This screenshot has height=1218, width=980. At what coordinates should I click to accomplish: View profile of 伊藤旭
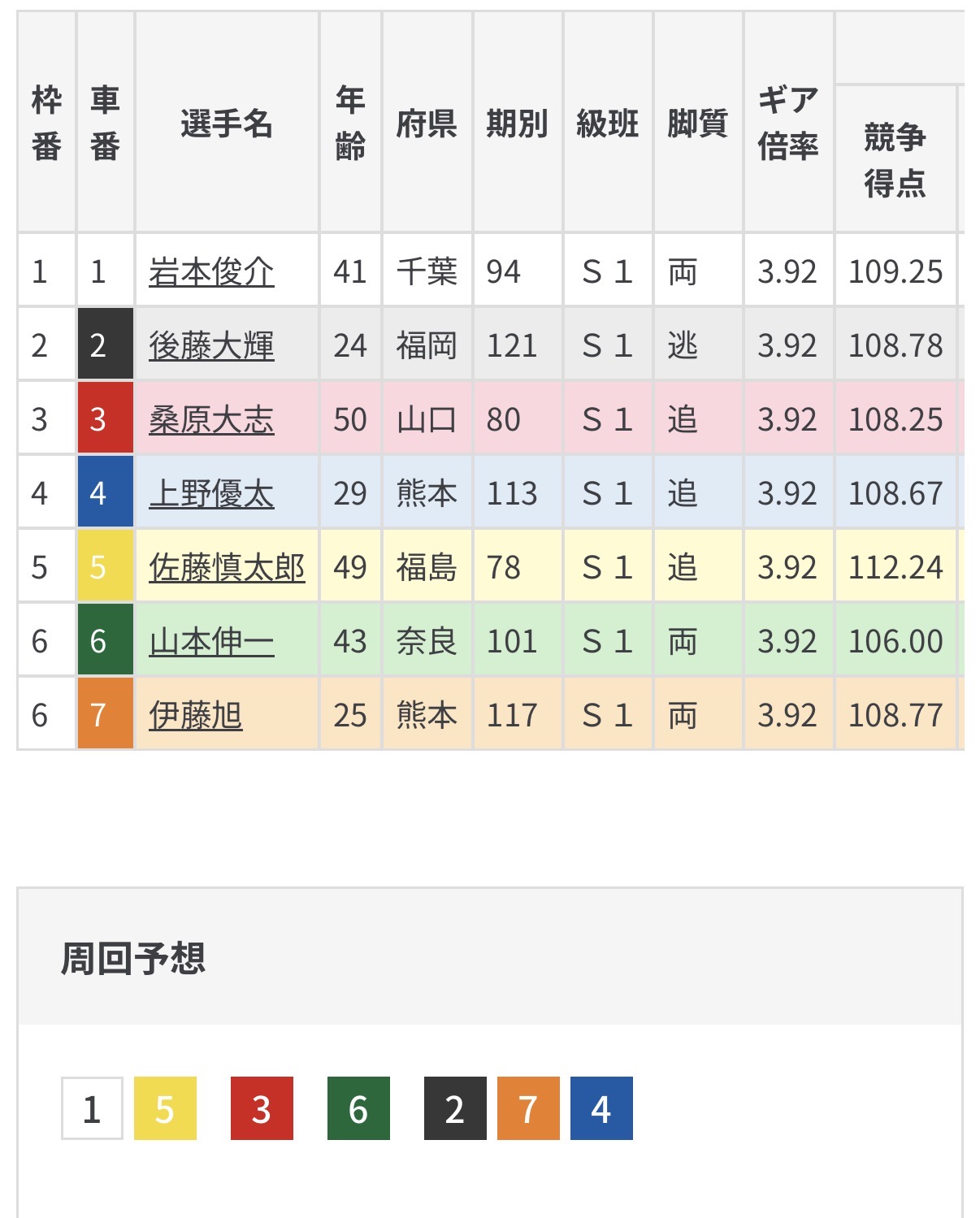point(196,716)
